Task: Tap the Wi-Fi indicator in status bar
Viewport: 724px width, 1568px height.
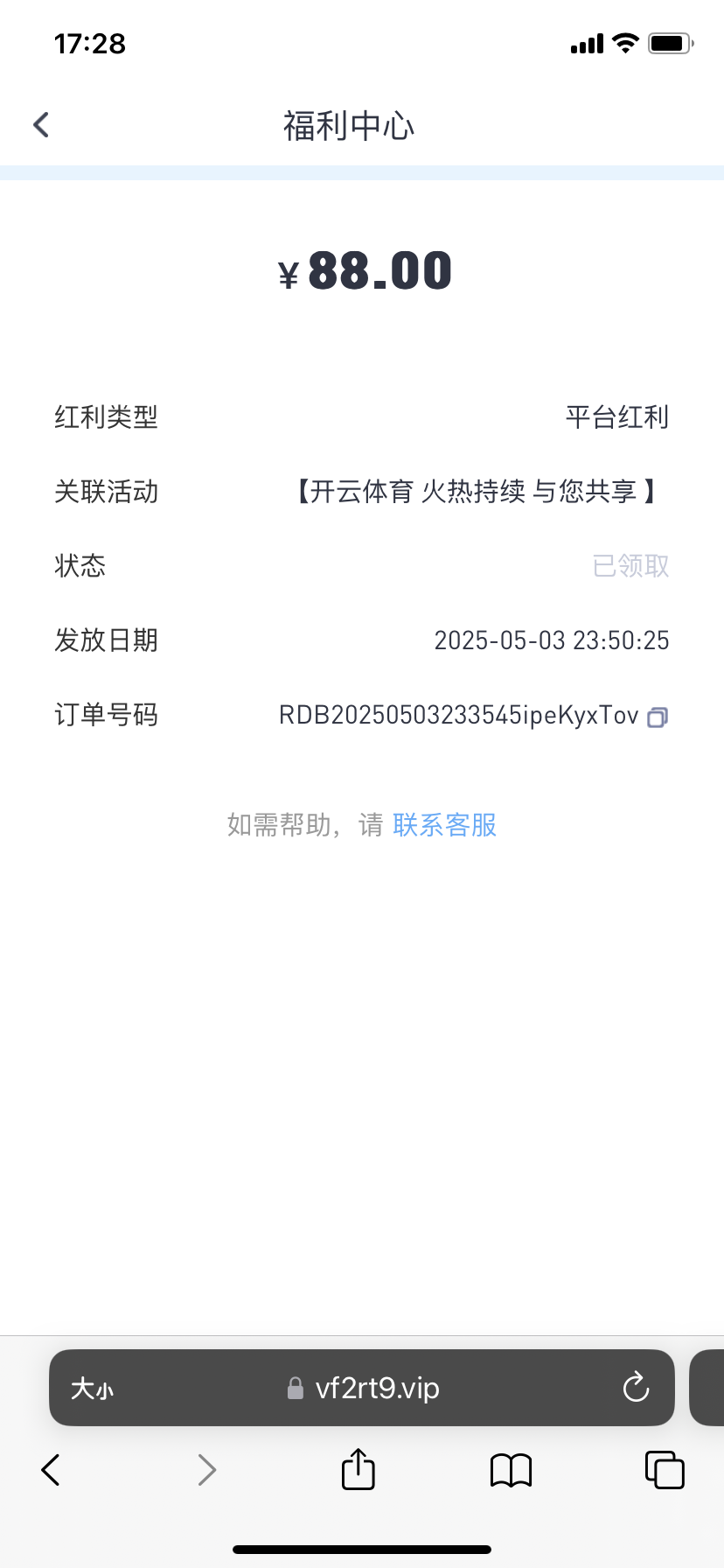Action: click(626, 43)
